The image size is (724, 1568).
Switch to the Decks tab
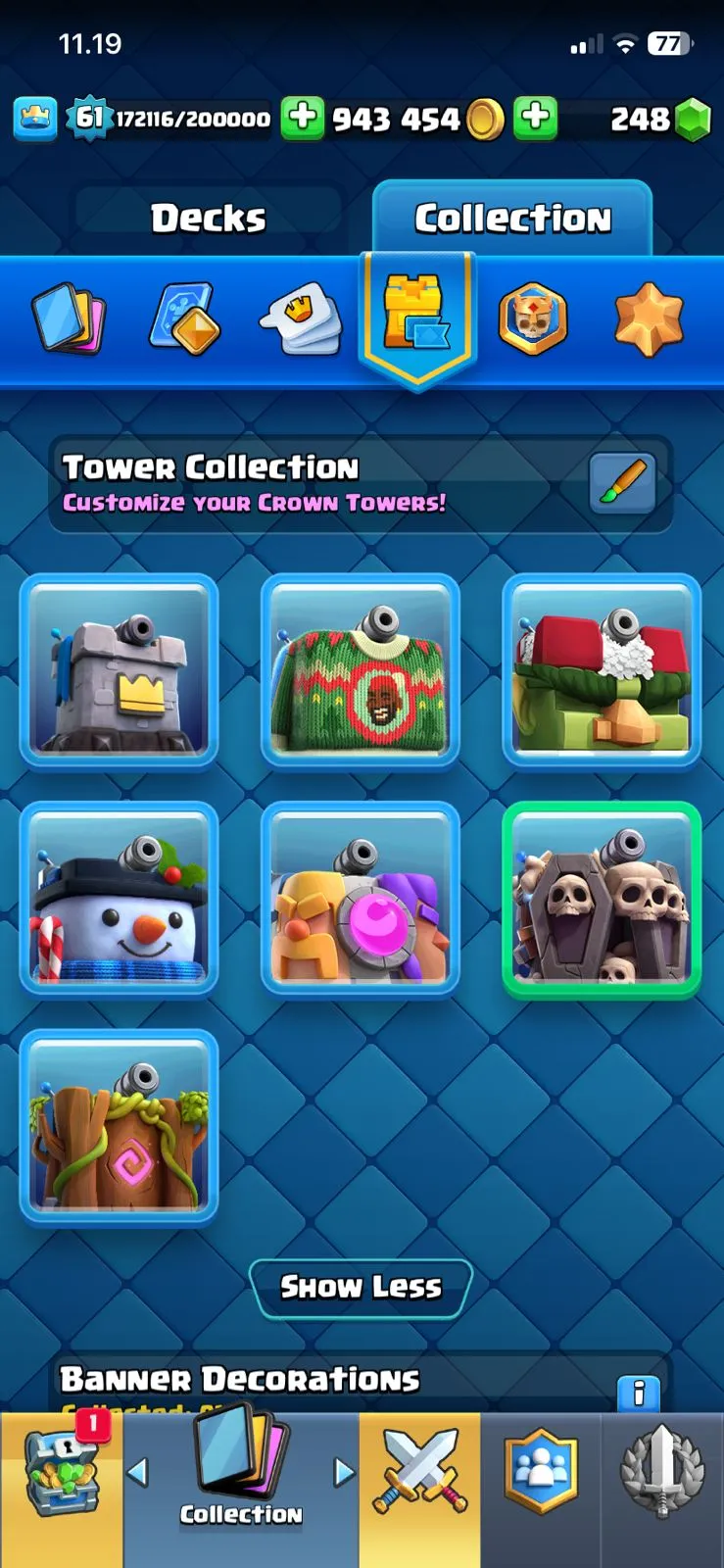pyautogui.click(x=208, y=218)
